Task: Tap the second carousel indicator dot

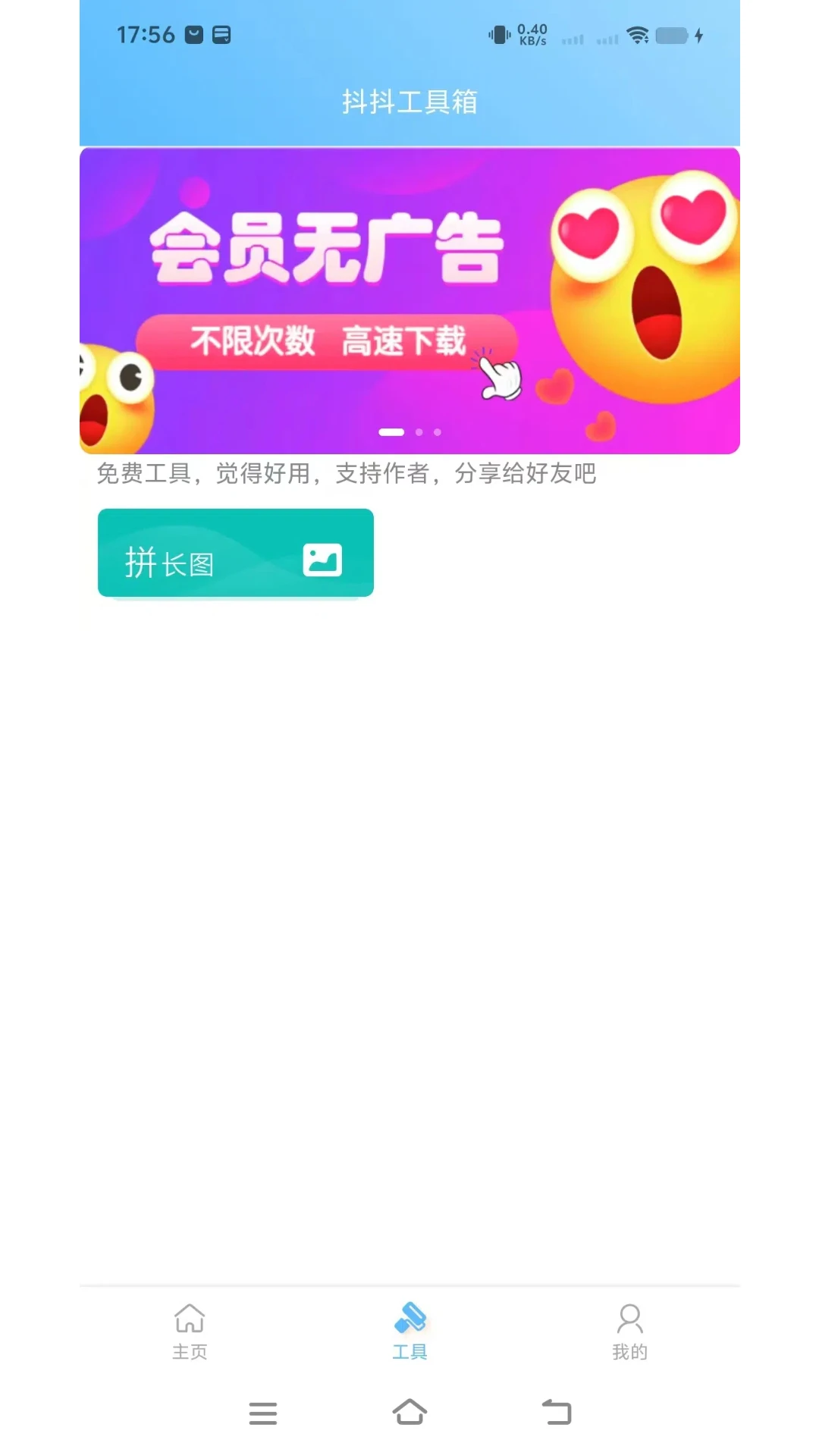Action: [x=419, y=431]
